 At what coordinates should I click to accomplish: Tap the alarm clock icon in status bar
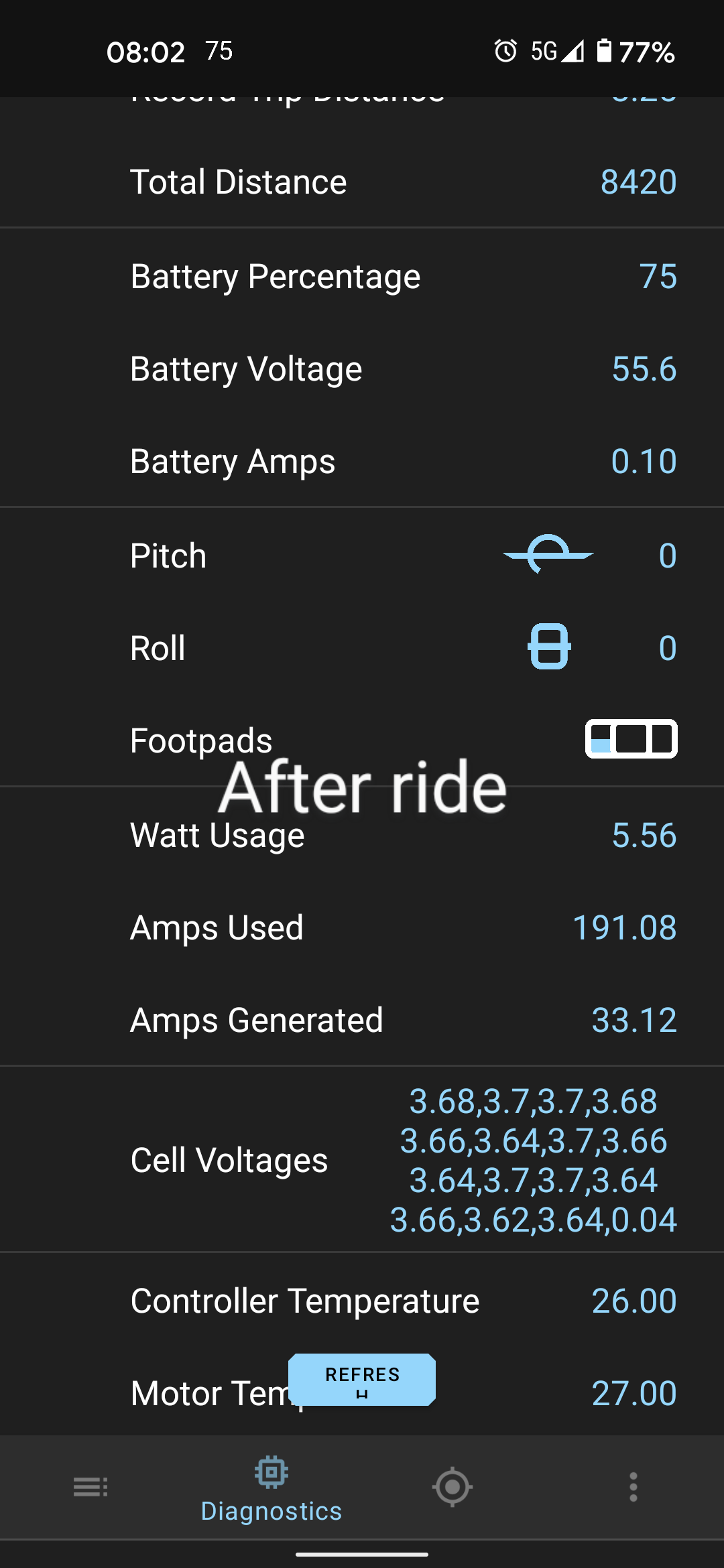(x=507, y=51)
